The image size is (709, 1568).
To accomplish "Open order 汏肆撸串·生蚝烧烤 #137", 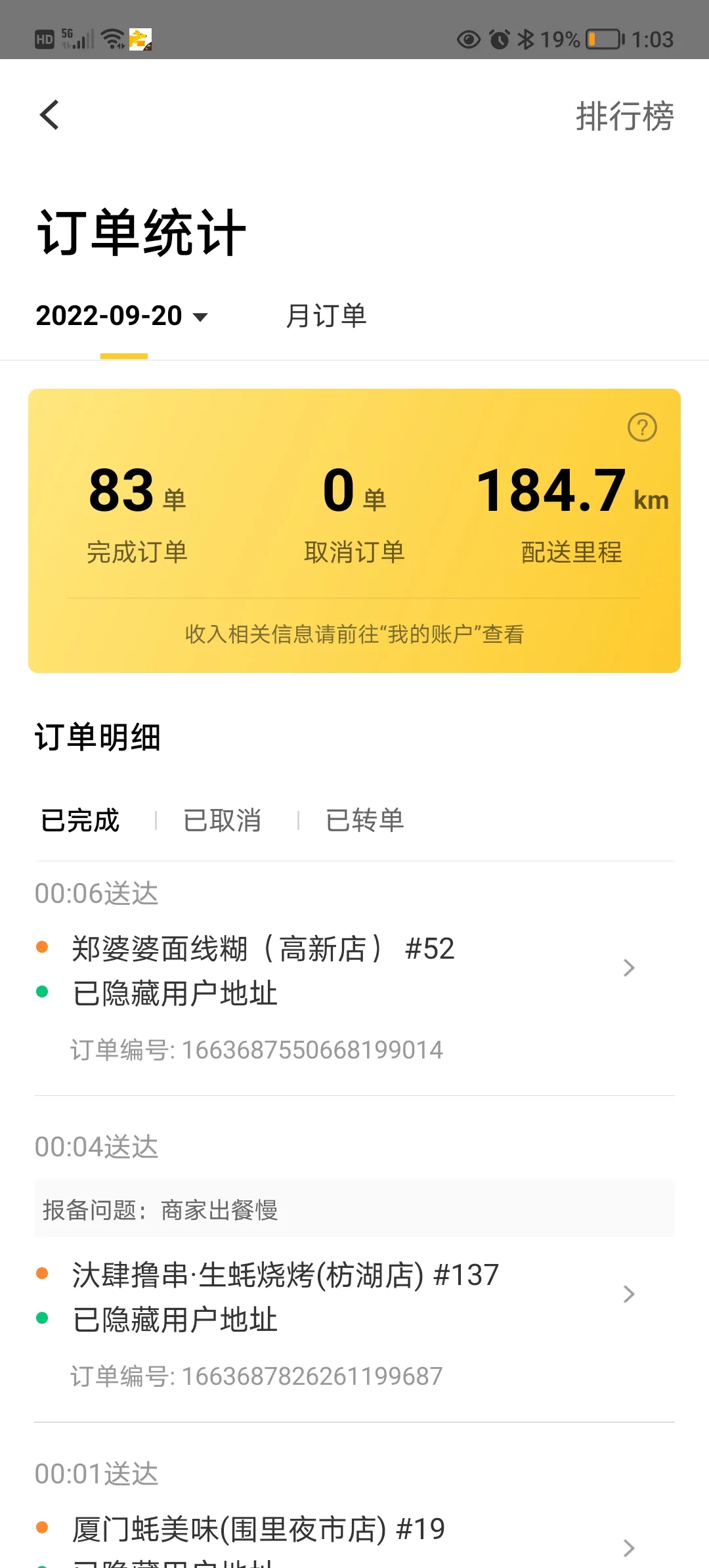I will coord(354,1295).
